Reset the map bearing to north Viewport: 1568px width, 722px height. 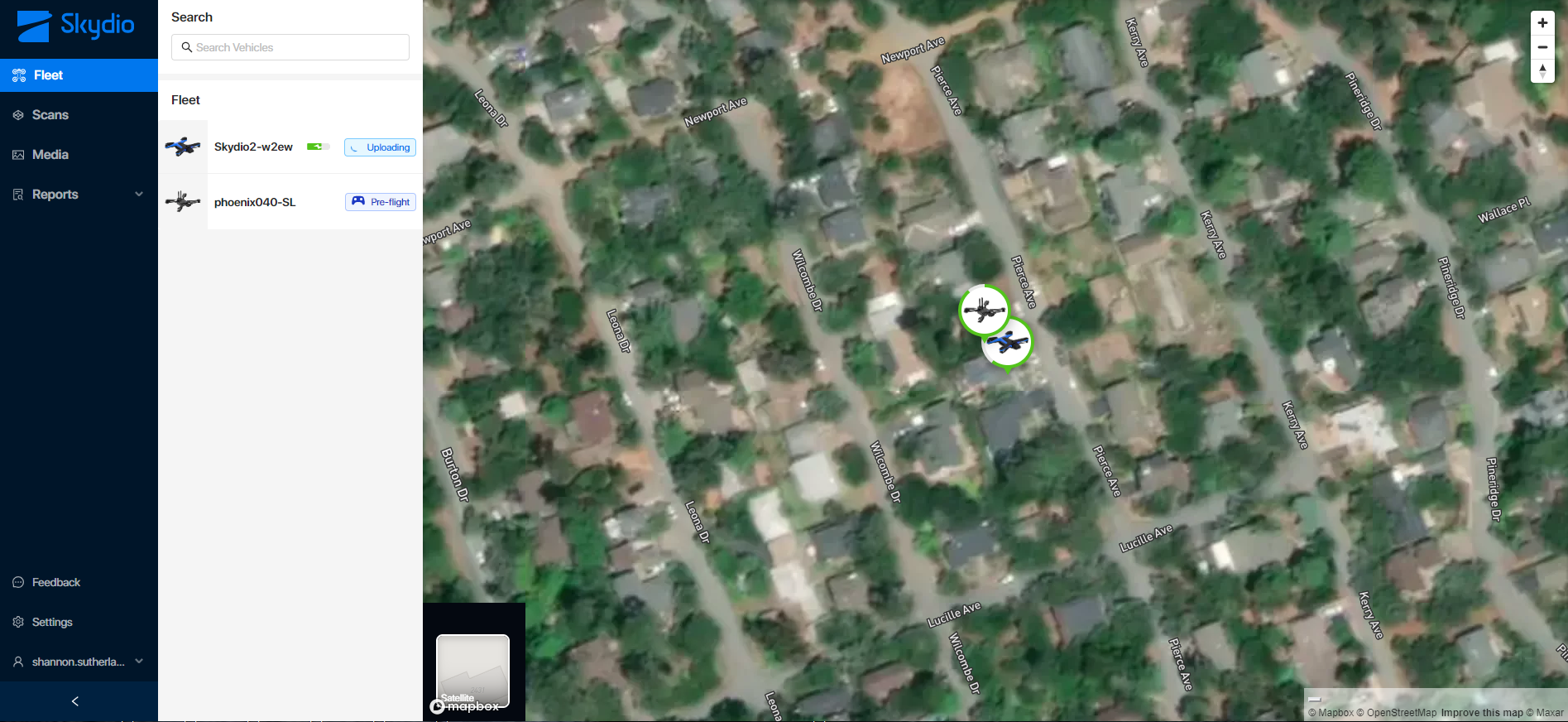[x=1542, y=71]
